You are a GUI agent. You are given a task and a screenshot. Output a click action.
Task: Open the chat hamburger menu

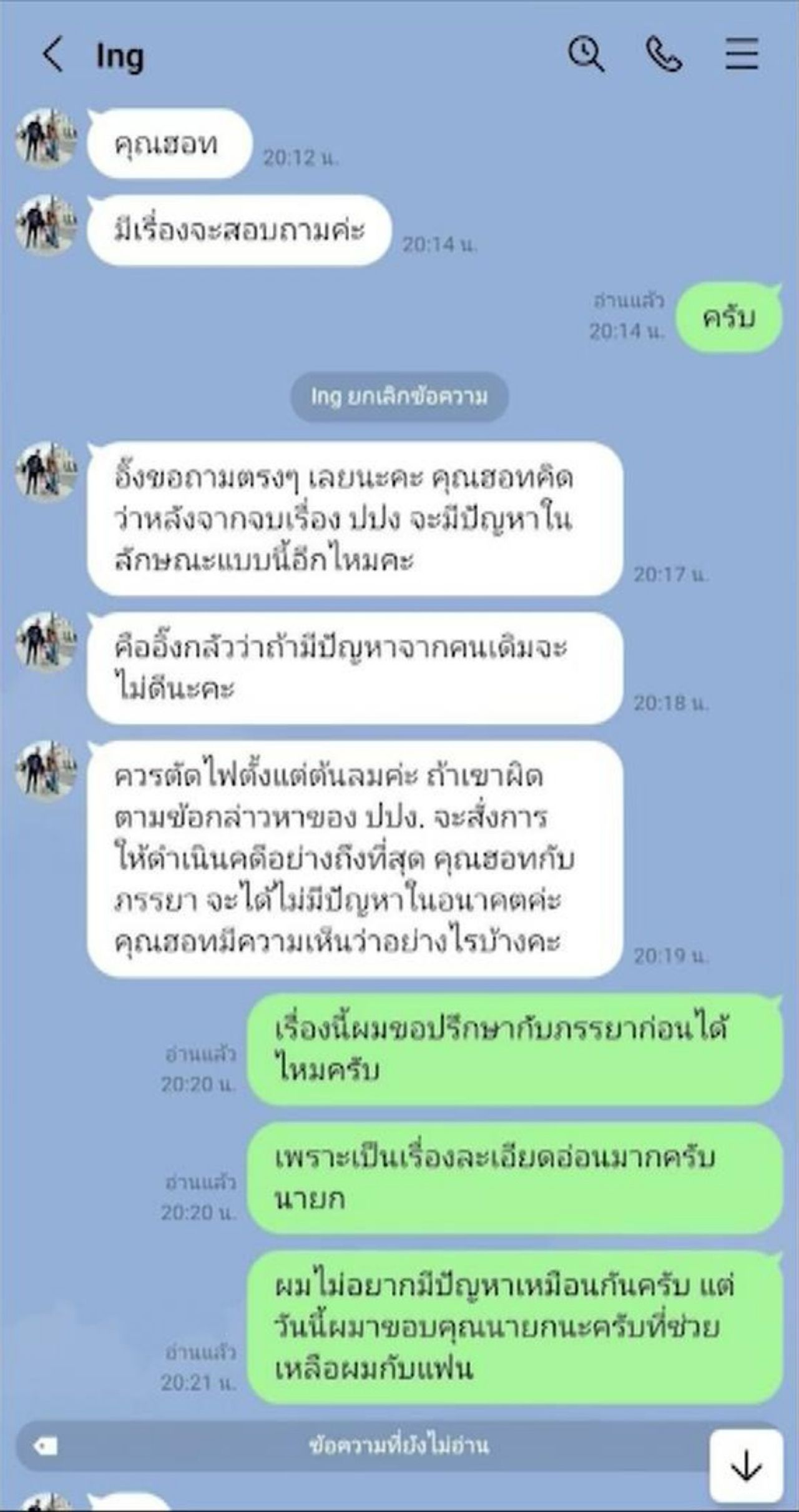742,54
